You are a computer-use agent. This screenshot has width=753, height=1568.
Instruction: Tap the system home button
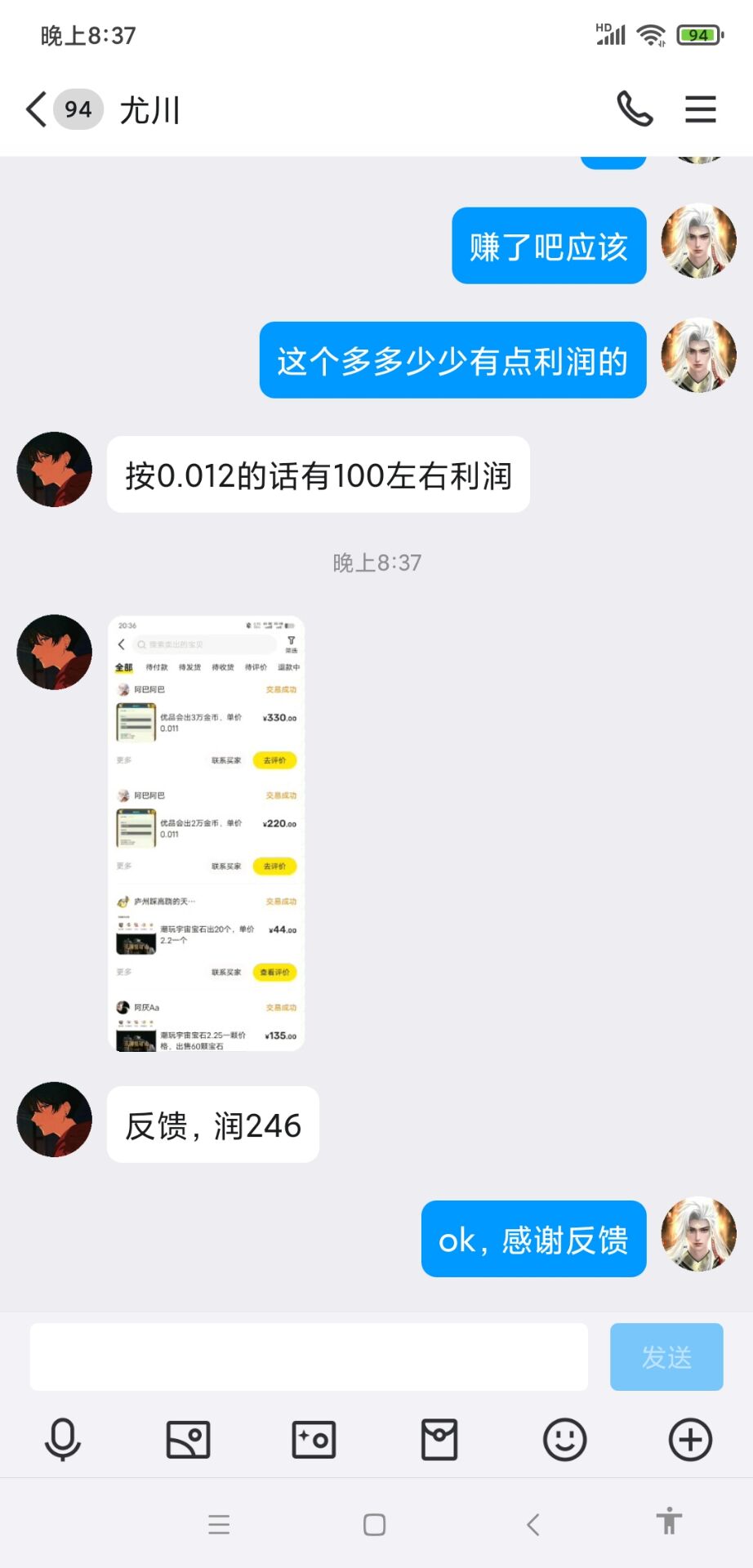point(375,1525)
